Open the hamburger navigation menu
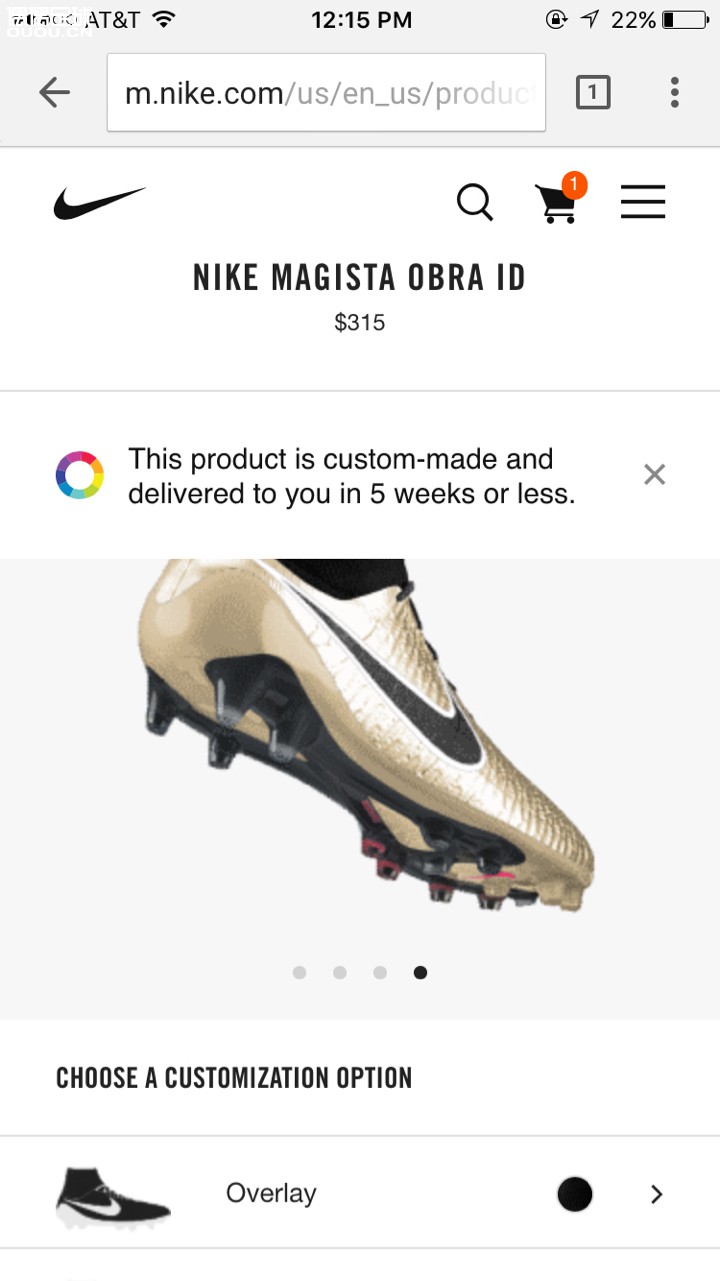 (x=643, y=202)
